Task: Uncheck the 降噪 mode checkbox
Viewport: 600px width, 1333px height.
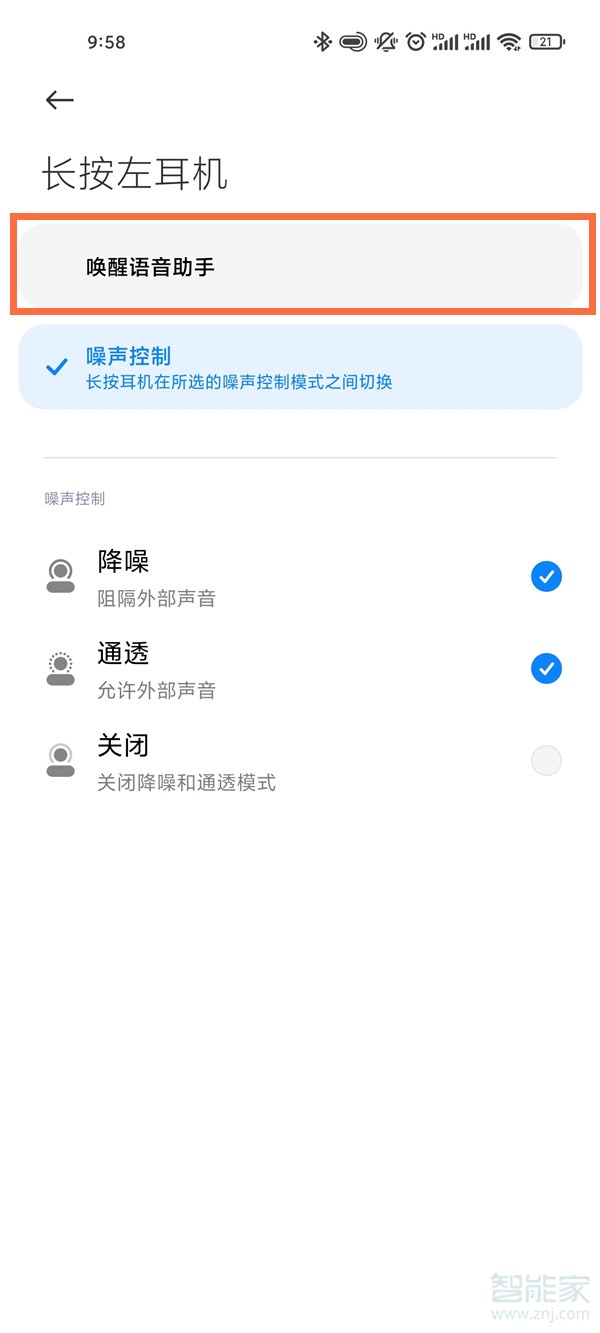Action: 546,576
